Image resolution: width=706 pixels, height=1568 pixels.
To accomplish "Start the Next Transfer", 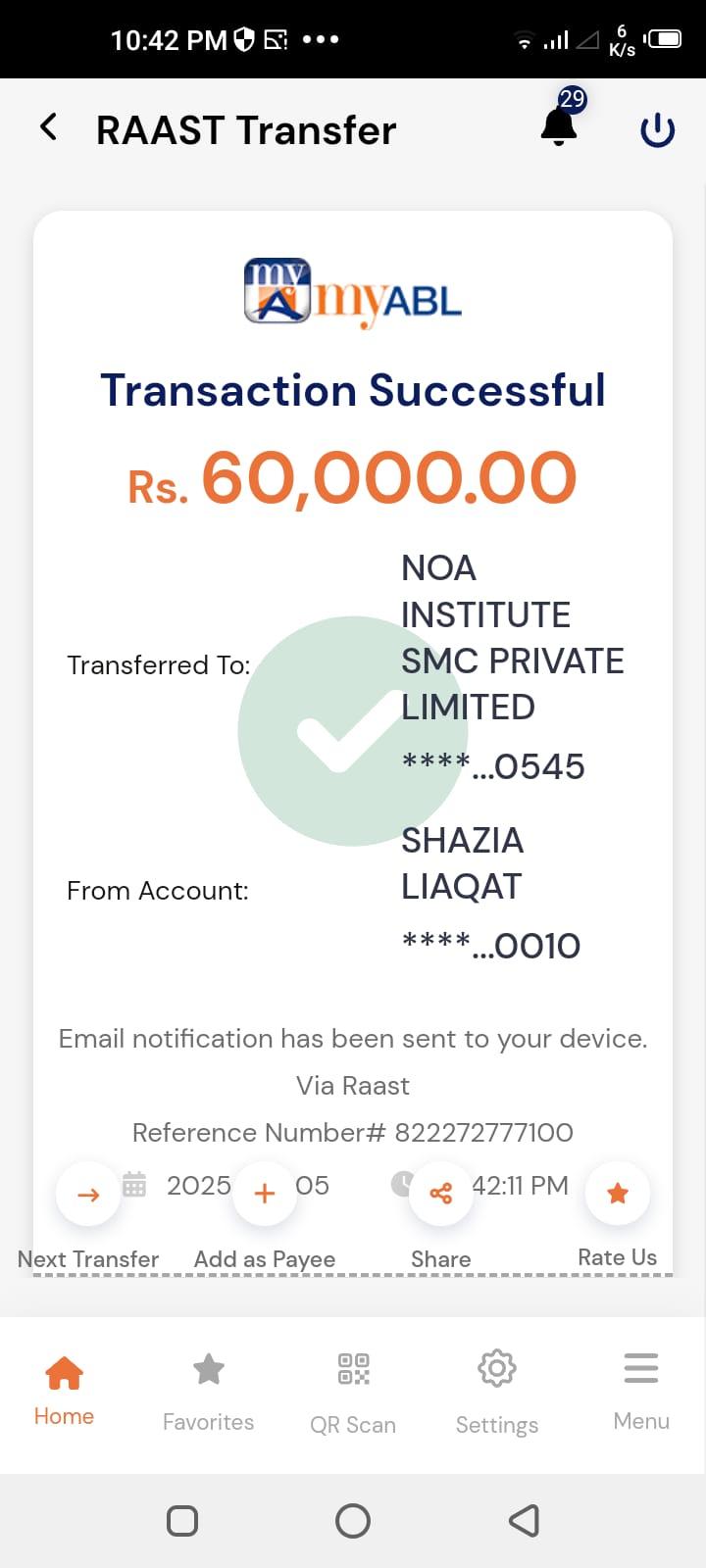I will [x=88, y=1195].
